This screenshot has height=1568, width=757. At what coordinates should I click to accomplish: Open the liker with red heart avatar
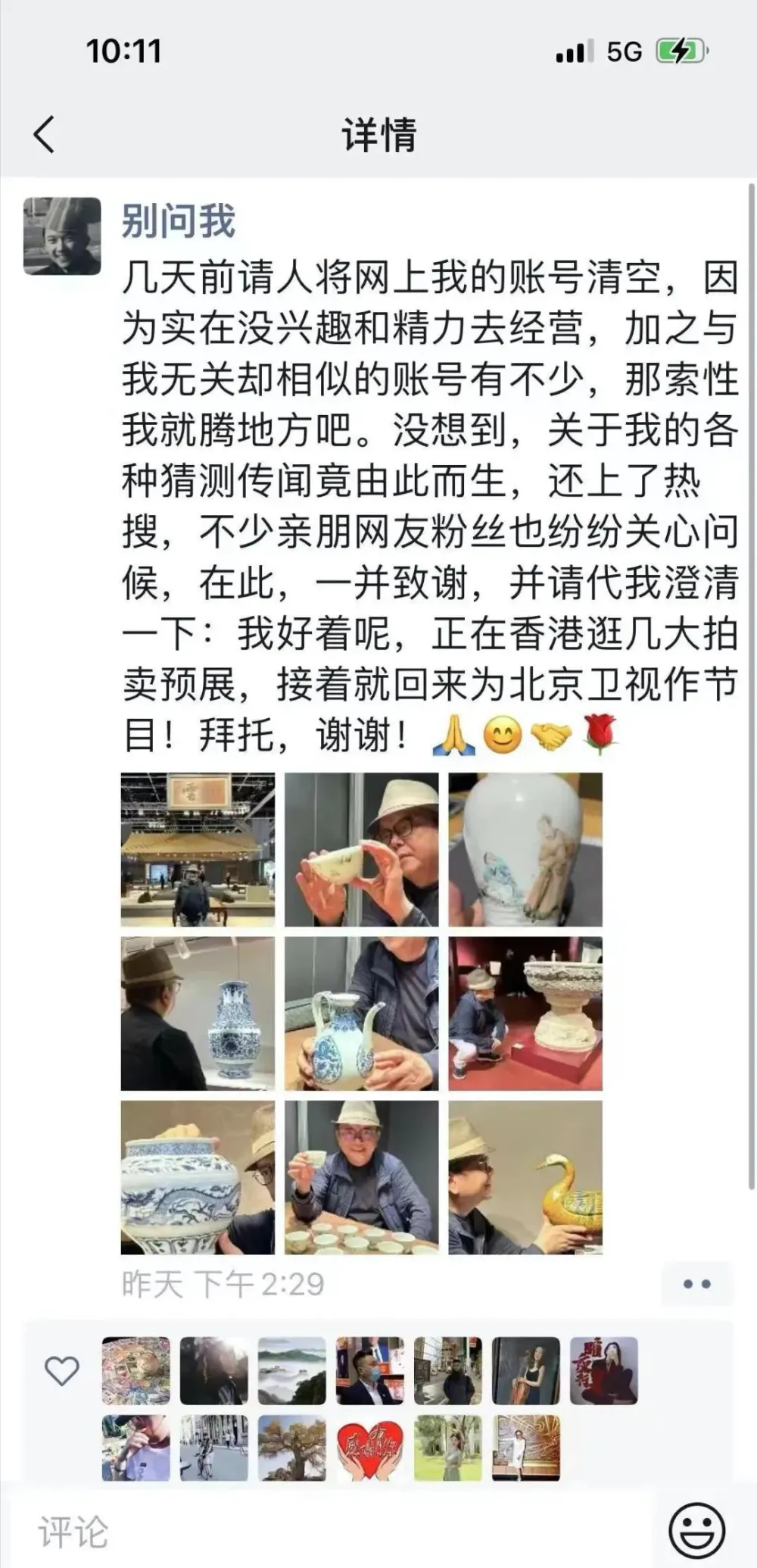pyautogui.click(x=369, y=1448)
